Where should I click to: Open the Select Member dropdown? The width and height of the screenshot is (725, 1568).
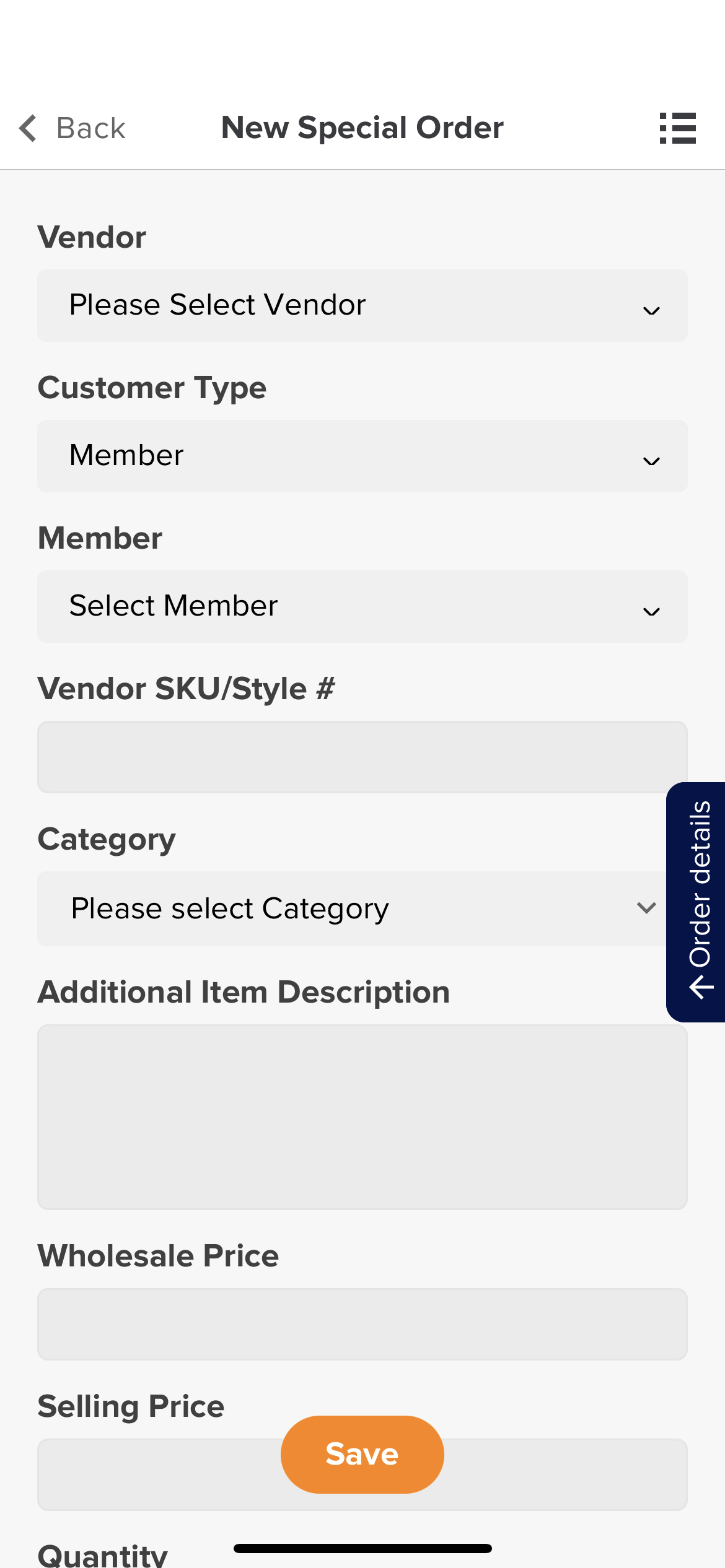coord(362,606)
